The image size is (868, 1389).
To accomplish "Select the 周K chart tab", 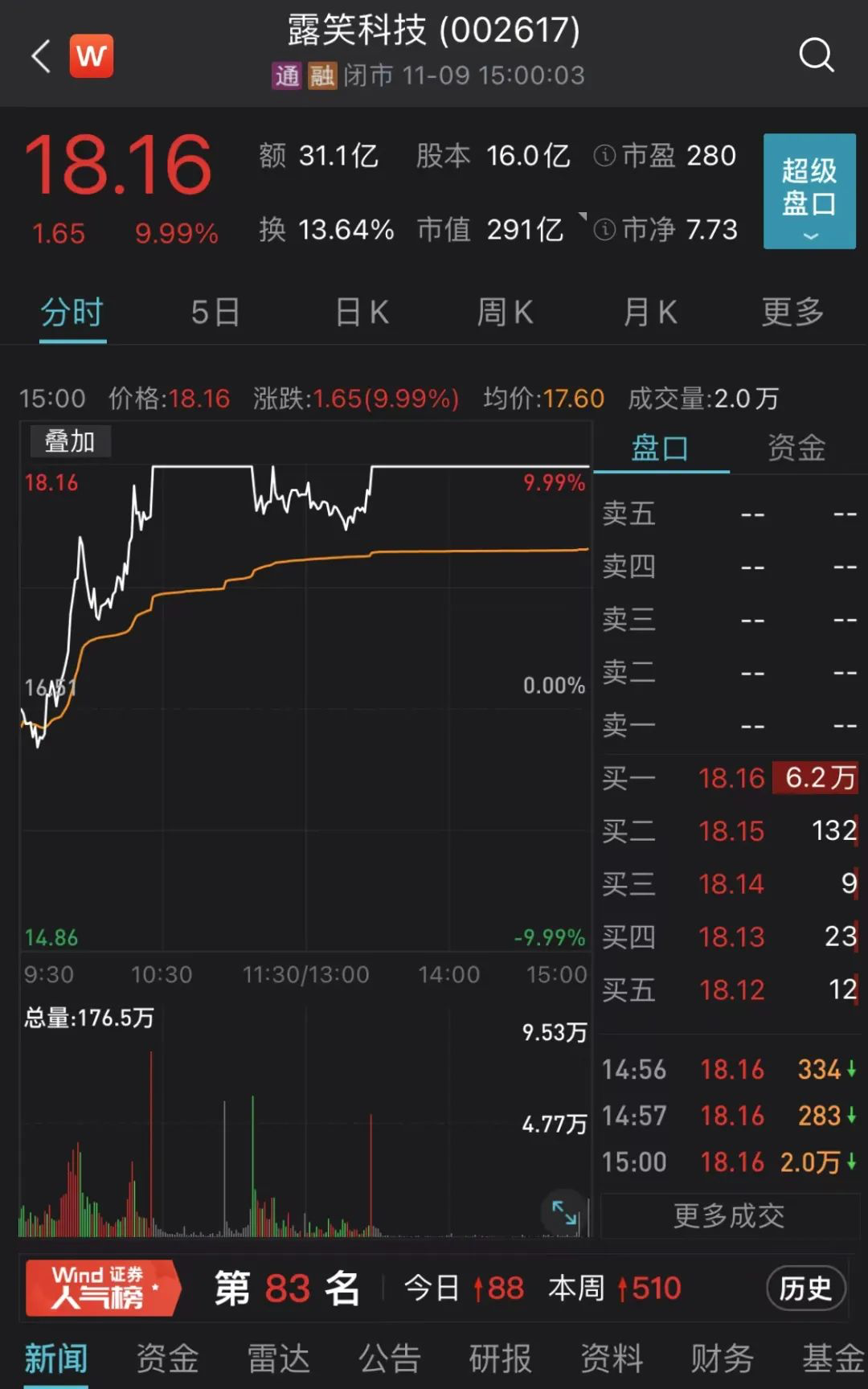I will [505, 312].
